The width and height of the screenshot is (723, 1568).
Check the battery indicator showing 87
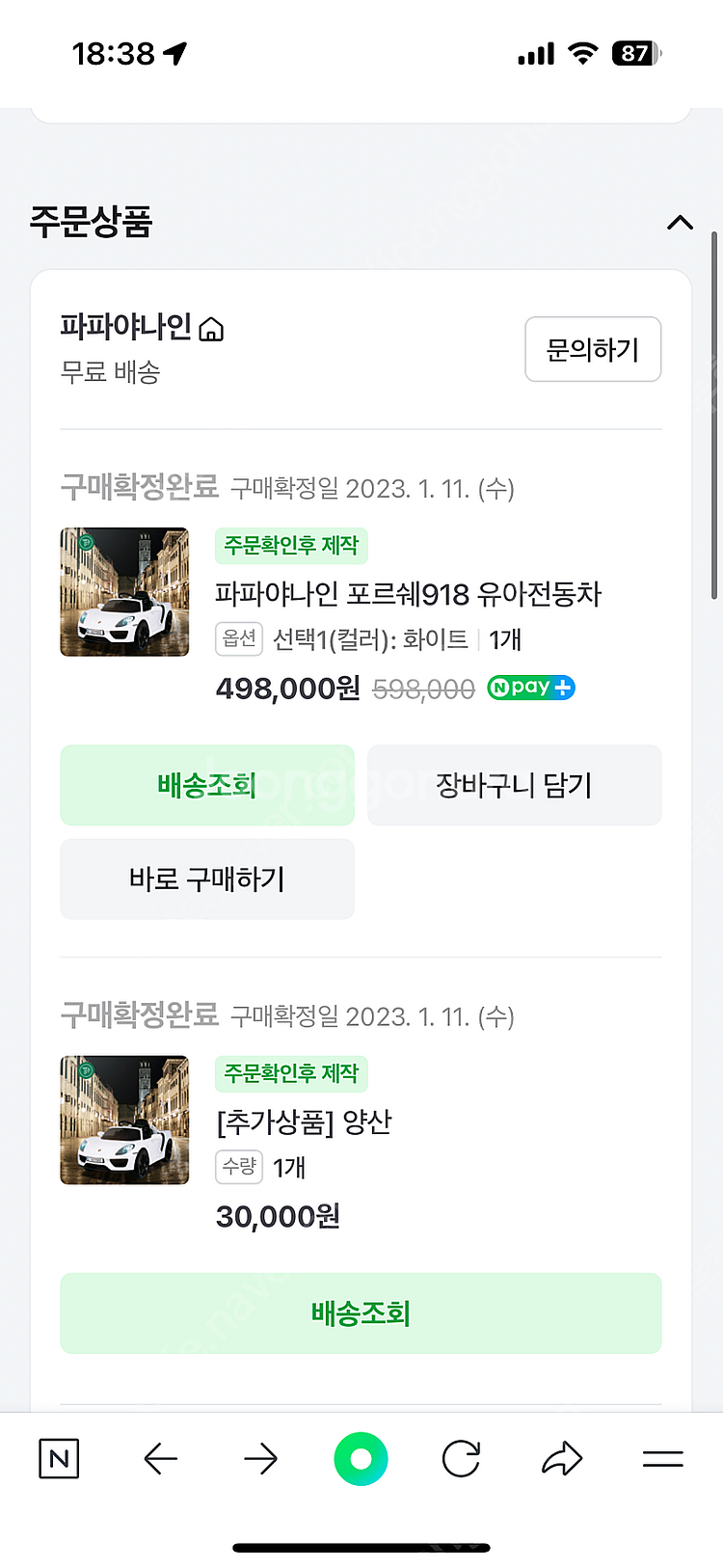[632, 54]
